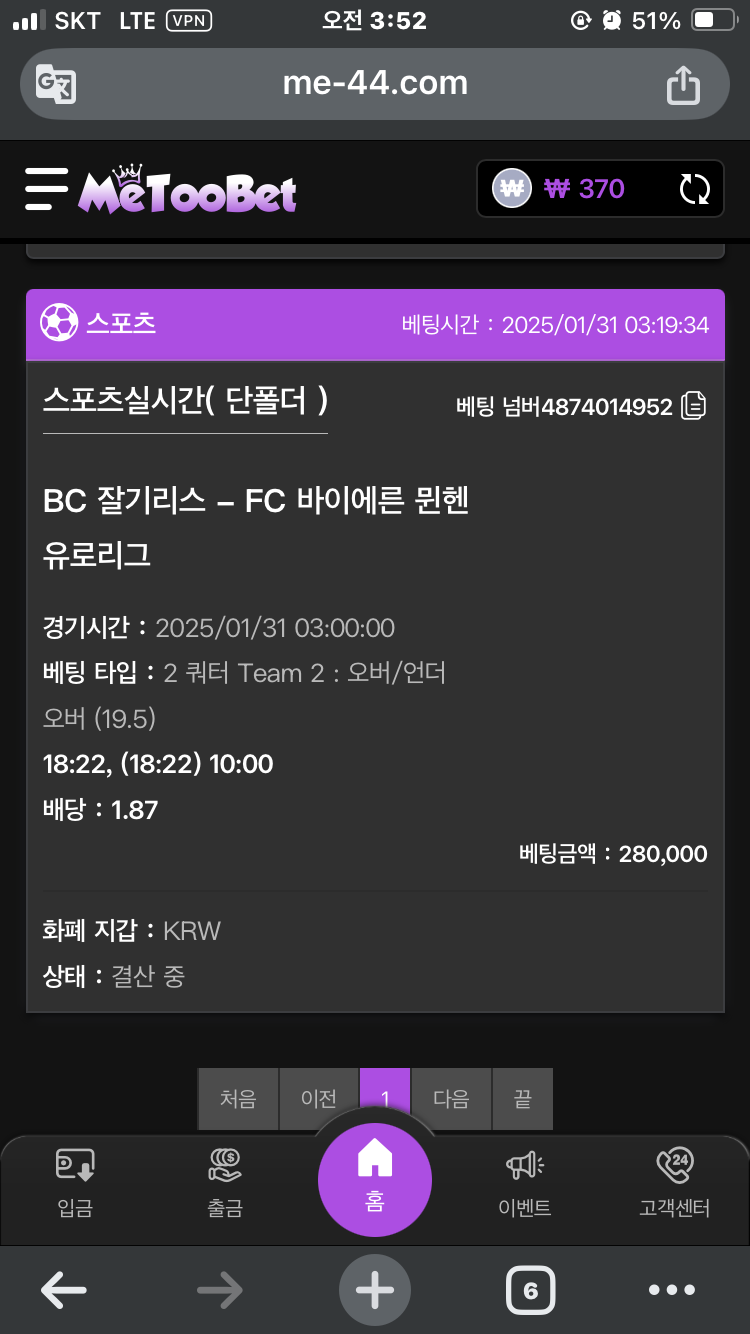View the 6 open browser tabs
The height and width of the screenshot is (1334, 750).
pyautogui.click(x=530, y=1291)
